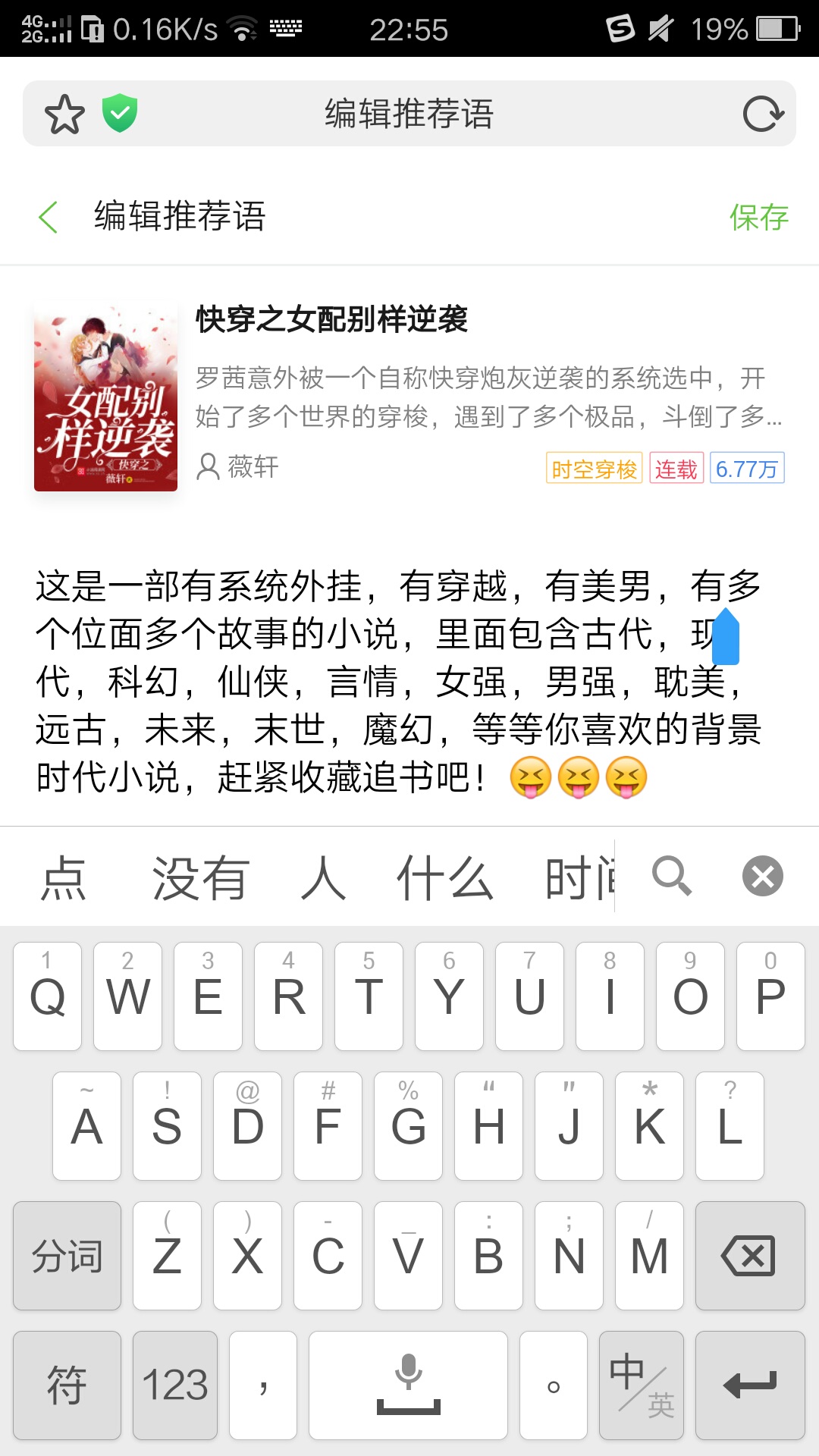Pick the keyboard suggestion 没有
This screenshot has width=819, height=1456.
point(200,878)
